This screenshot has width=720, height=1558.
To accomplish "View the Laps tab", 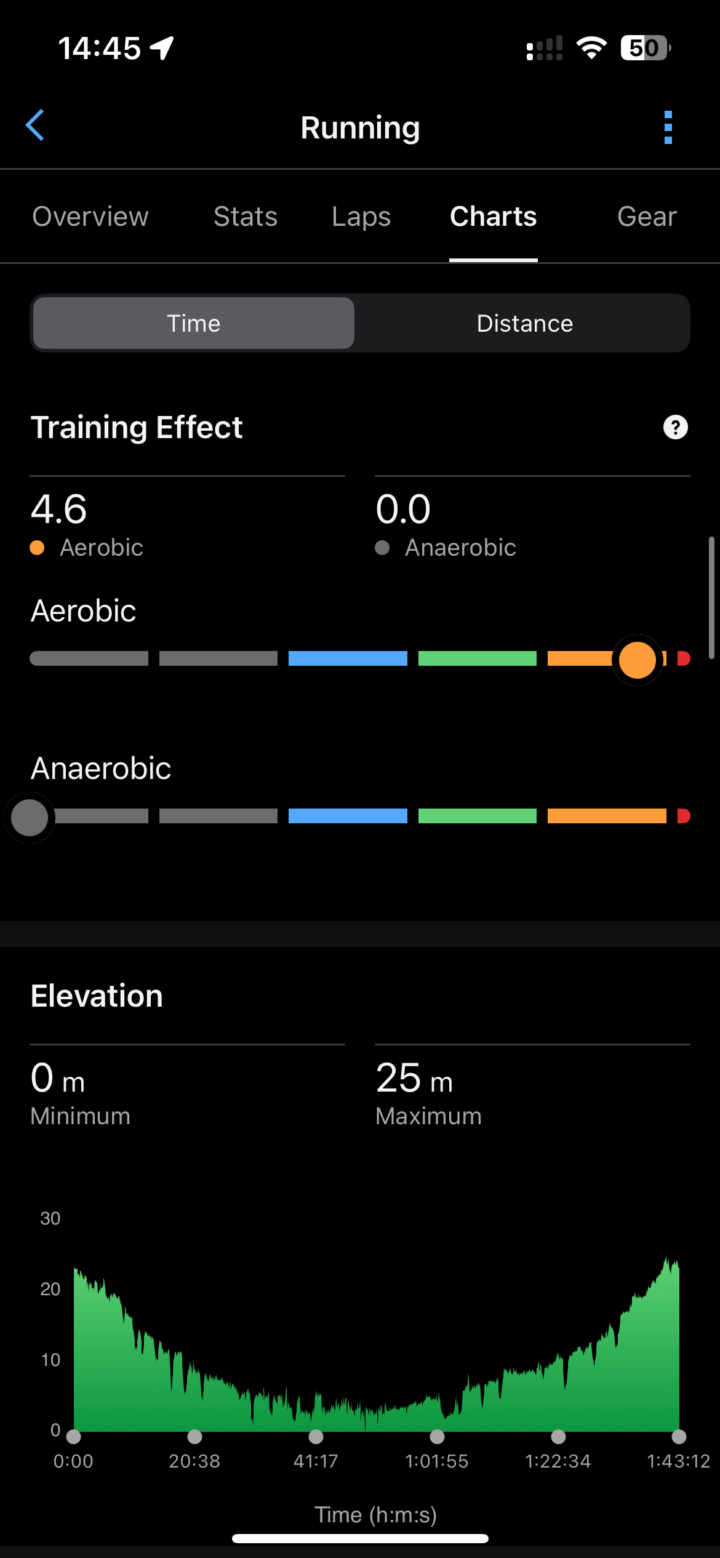I will 361,217.
